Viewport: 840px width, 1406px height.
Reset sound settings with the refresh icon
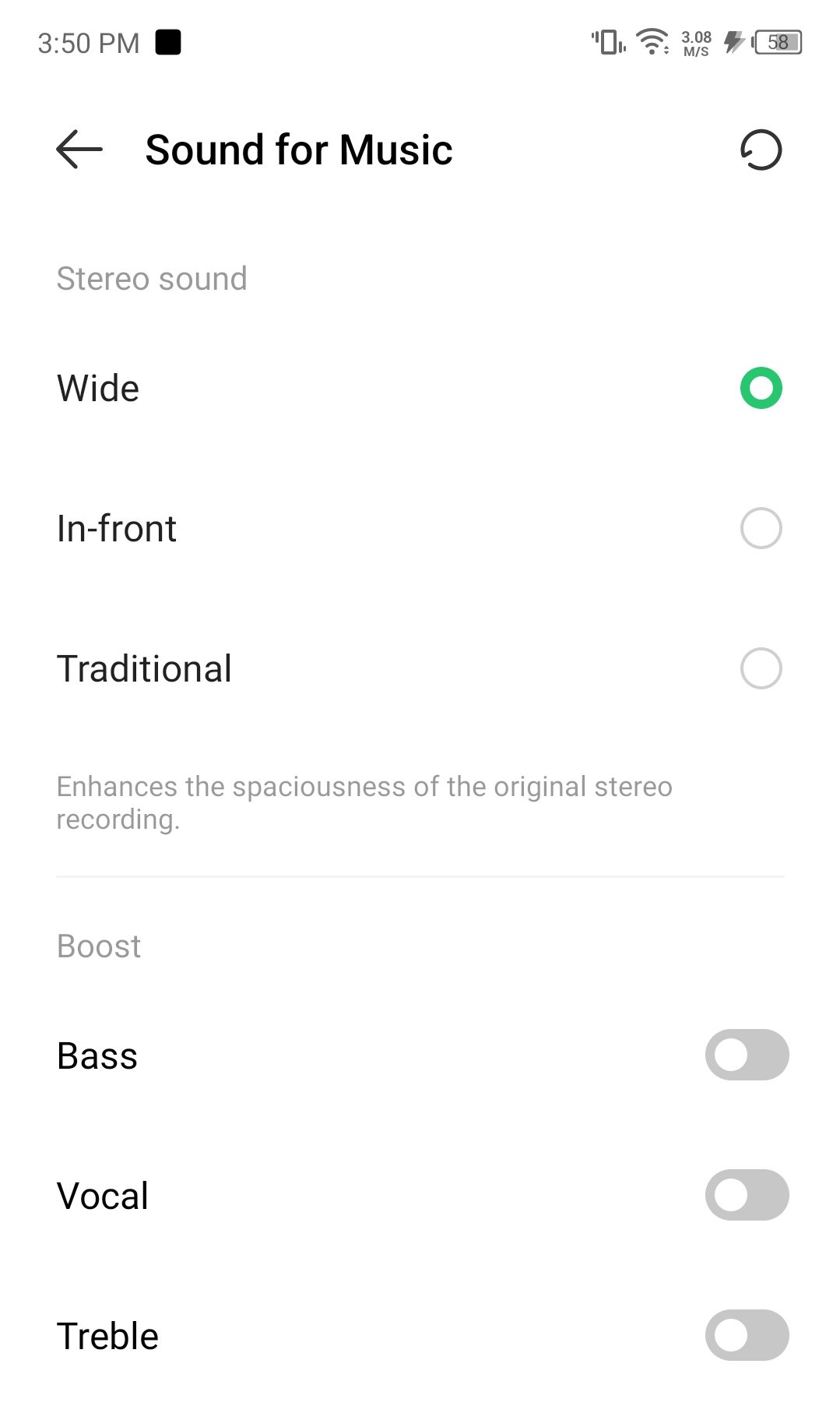[761, 150]
